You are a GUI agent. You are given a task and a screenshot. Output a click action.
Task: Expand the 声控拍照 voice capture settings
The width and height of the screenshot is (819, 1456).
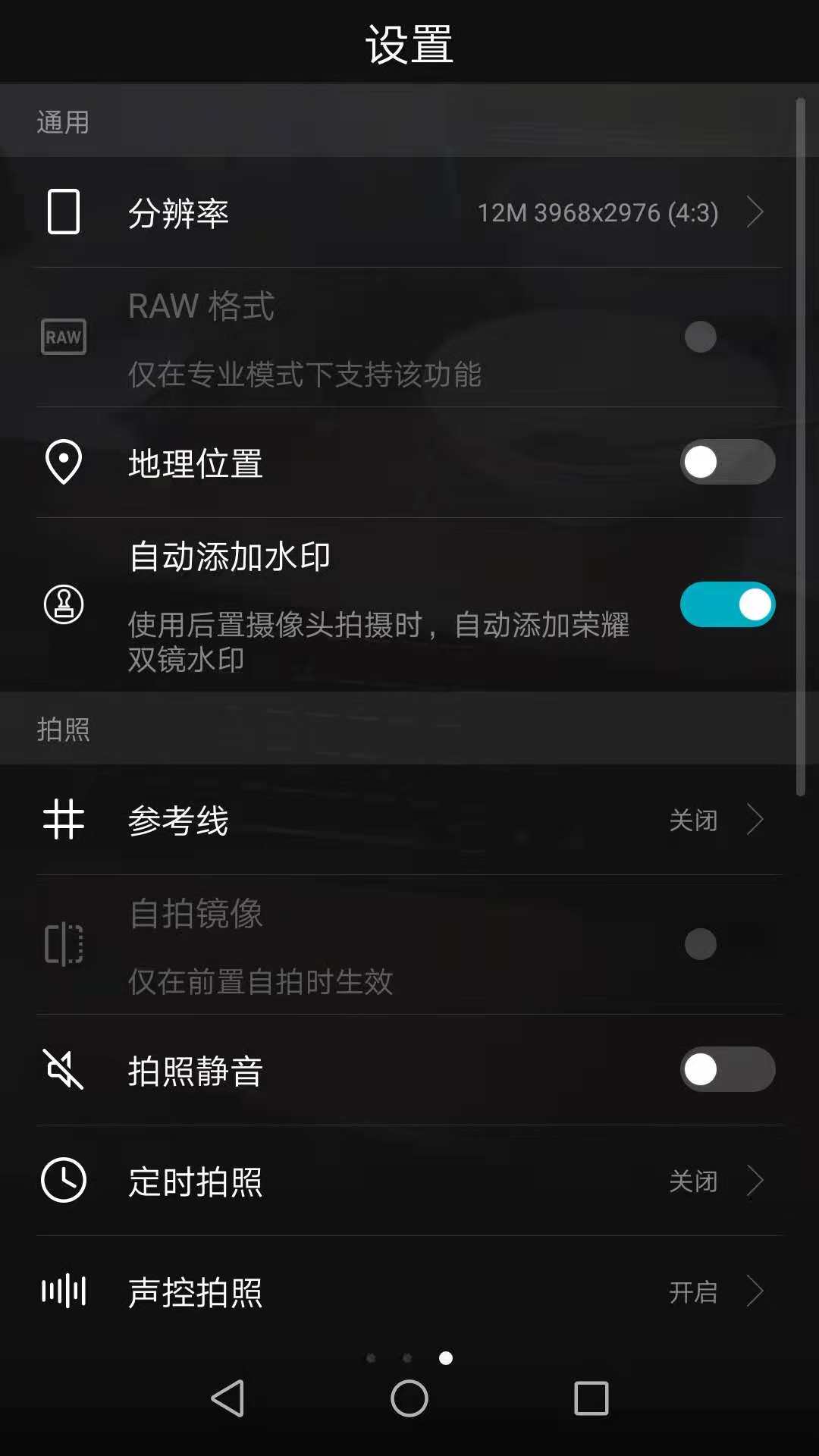click(755, 1291)
